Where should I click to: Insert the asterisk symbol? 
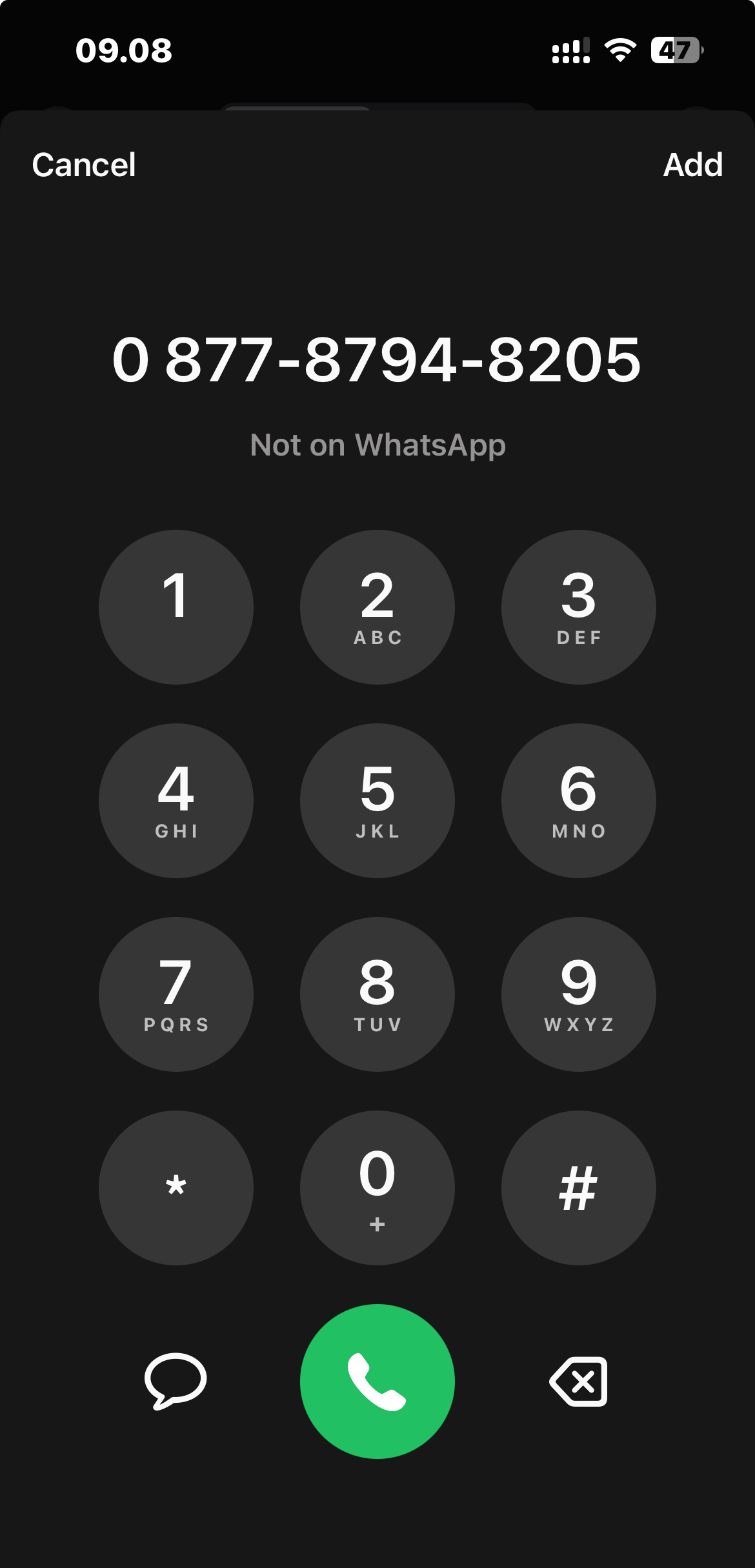176,1188
